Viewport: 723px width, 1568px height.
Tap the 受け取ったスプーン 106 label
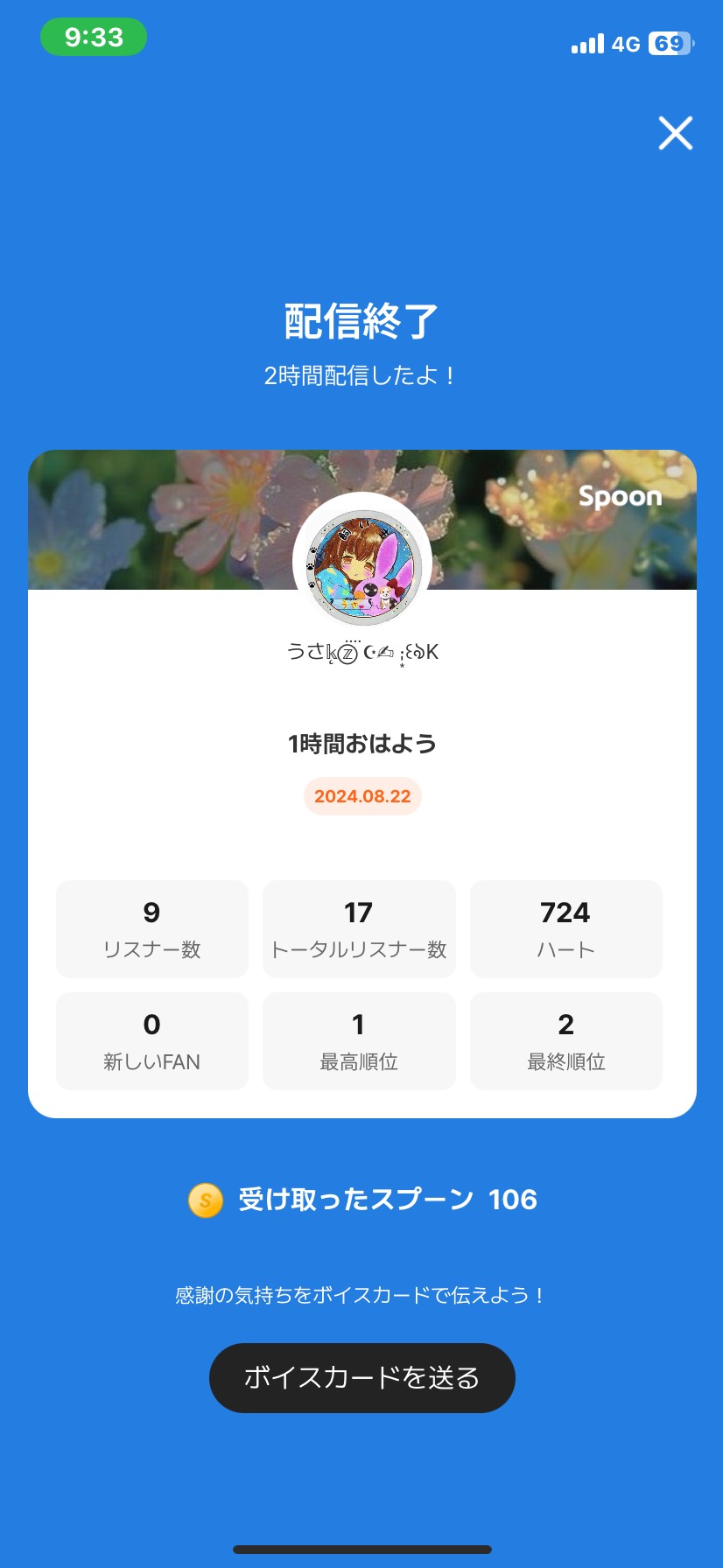(x=385, y=1200)
